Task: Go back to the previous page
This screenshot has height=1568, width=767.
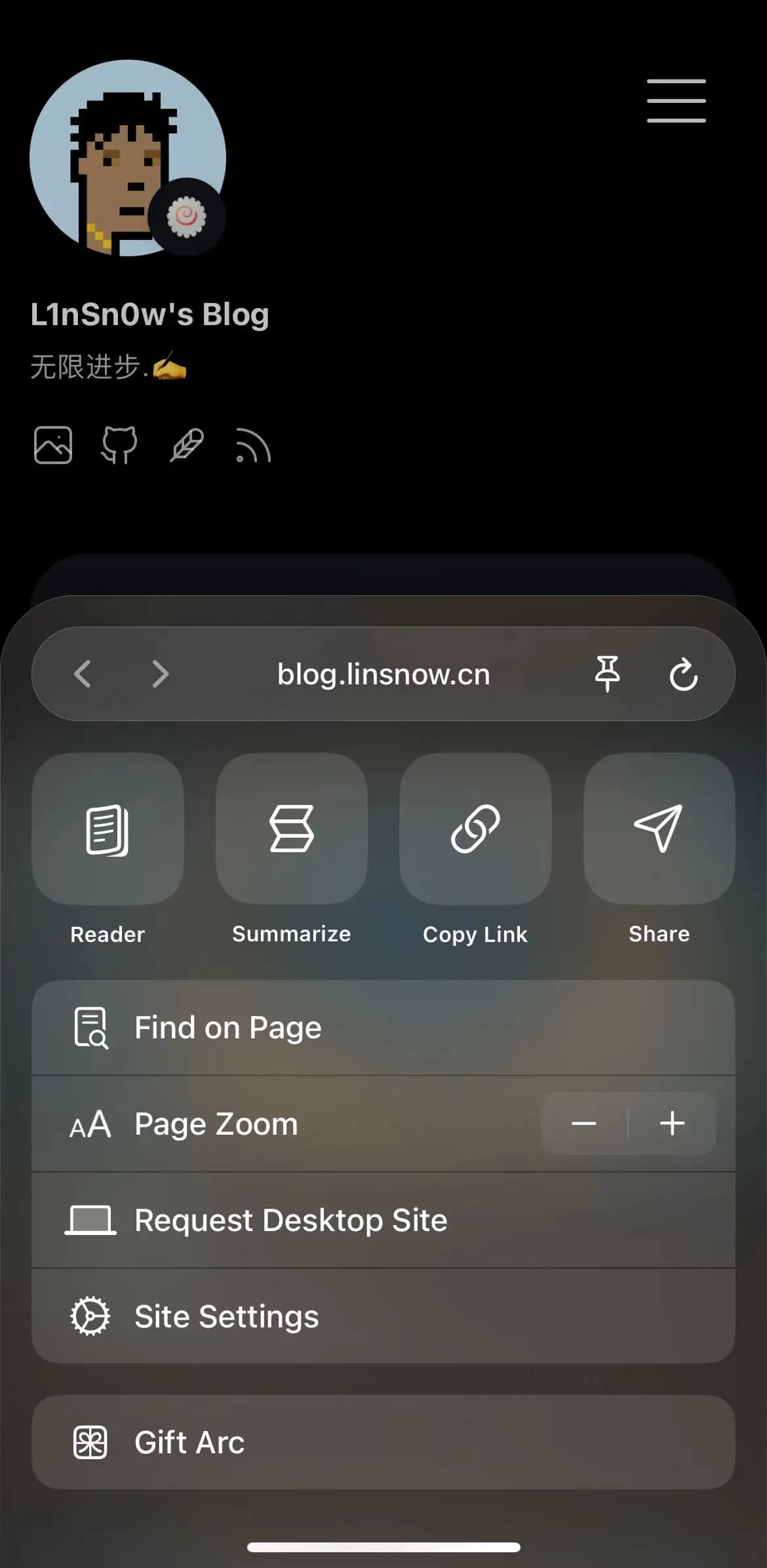Action: pyautogui.click(x=83, y=674)
